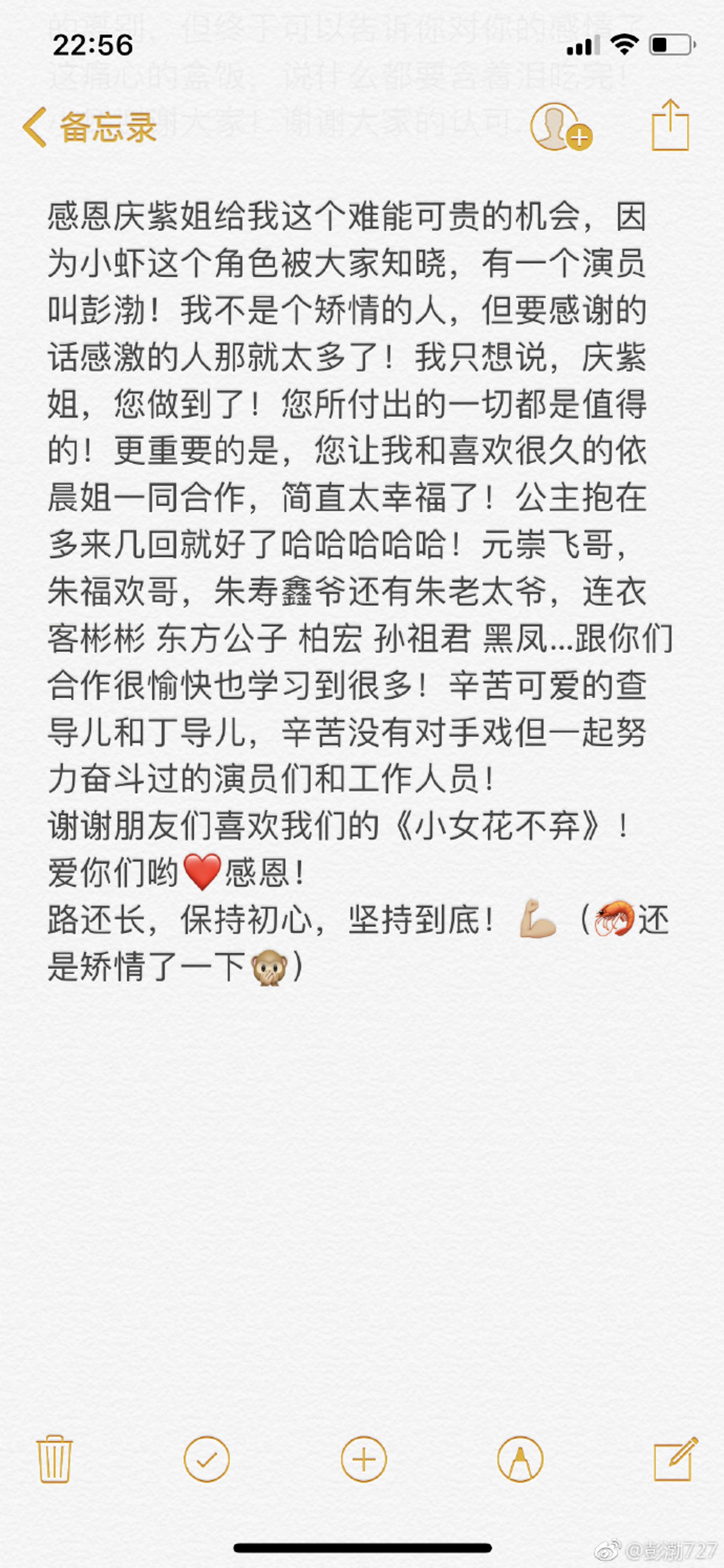724x1568 pixels.
Task: Open the share sheet icon
Action: coord(670,125)
